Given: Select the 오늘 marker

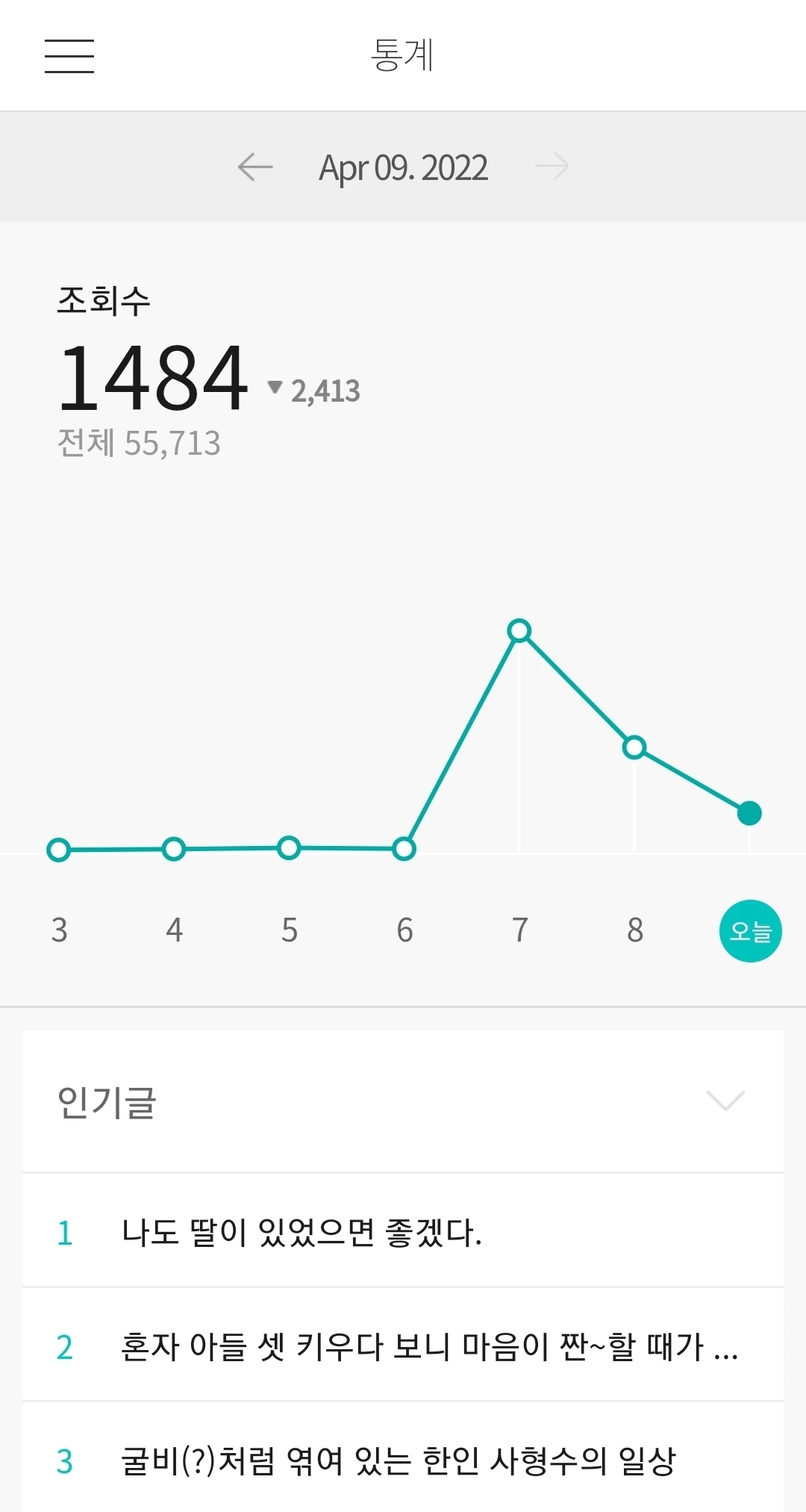Looking at the screenshot, I should (x=750, y=931).
